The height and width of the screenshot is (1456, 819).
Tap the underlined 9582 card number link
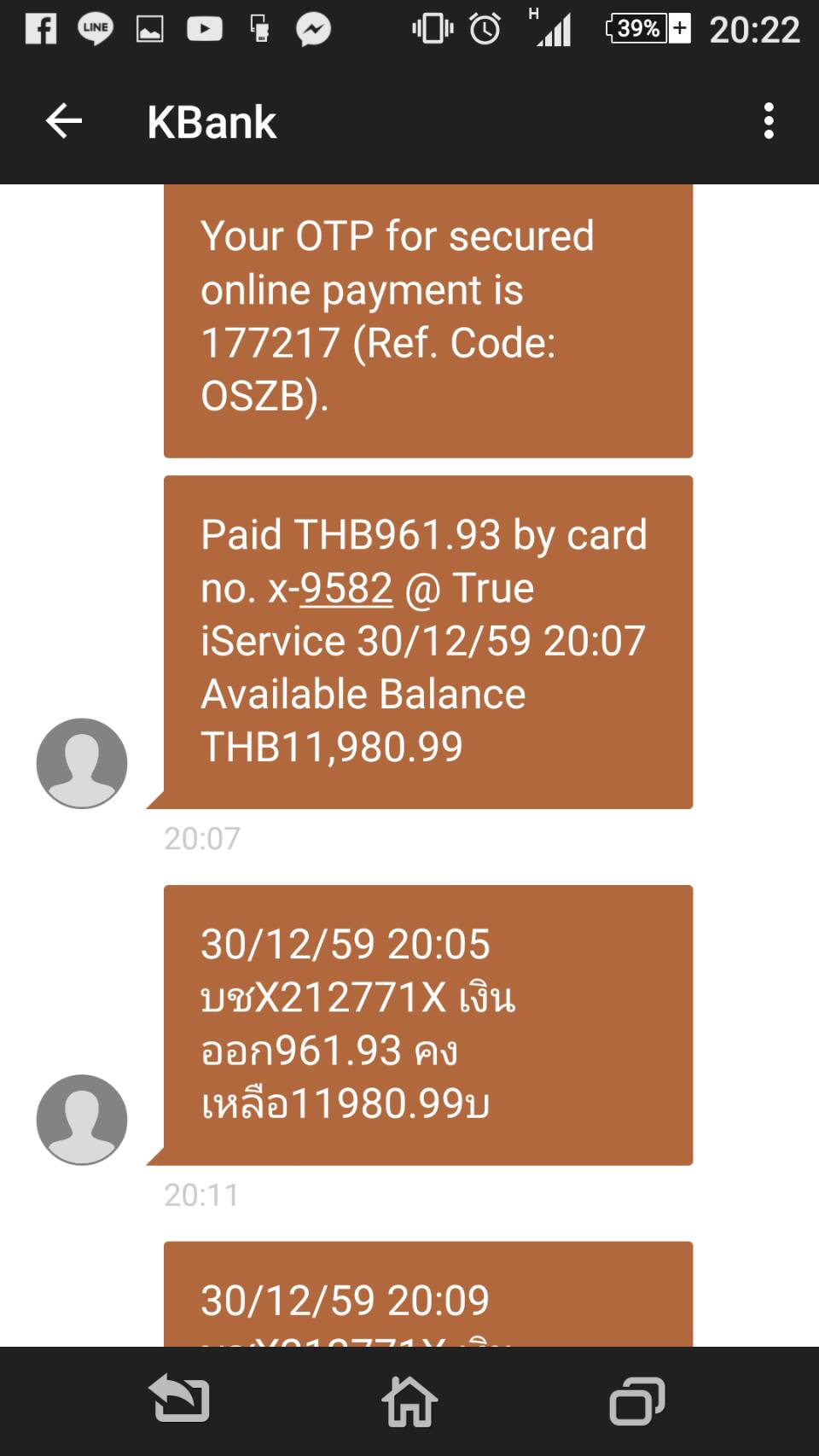click(x=346, y=588)
